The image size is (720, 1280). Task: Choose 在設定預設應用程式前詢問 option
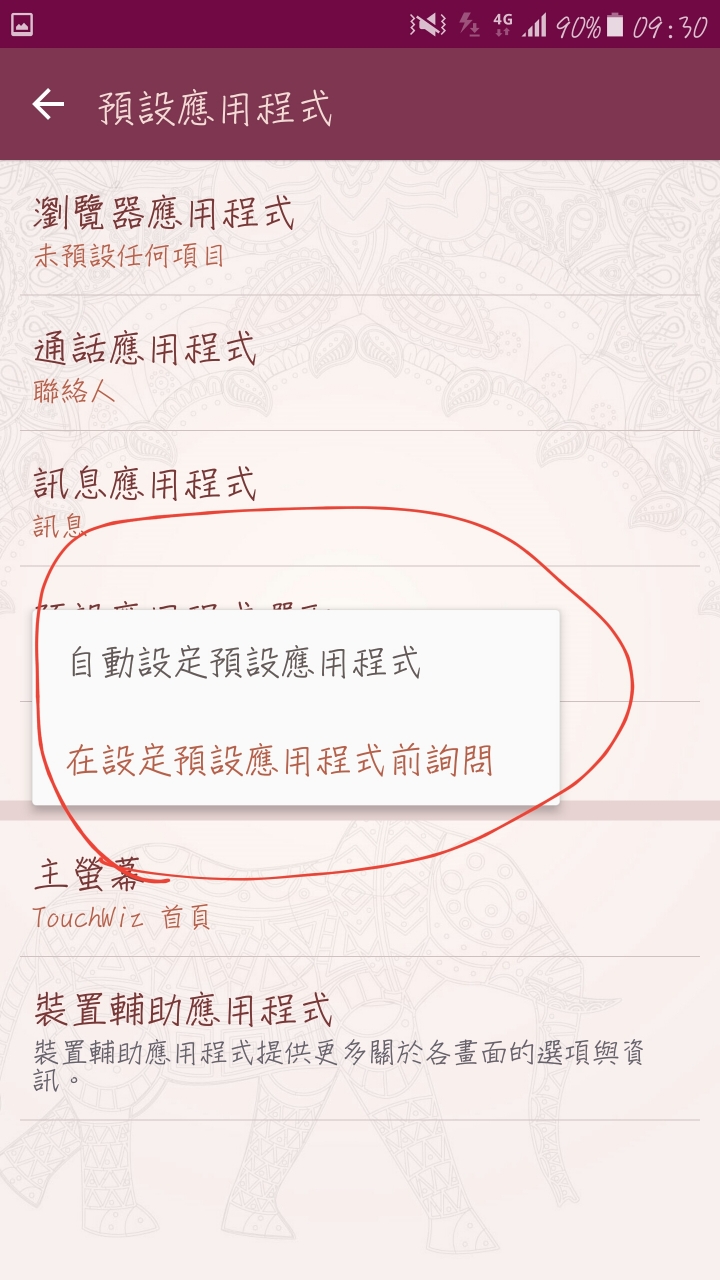pyautogui.click(x=295, y=761)
